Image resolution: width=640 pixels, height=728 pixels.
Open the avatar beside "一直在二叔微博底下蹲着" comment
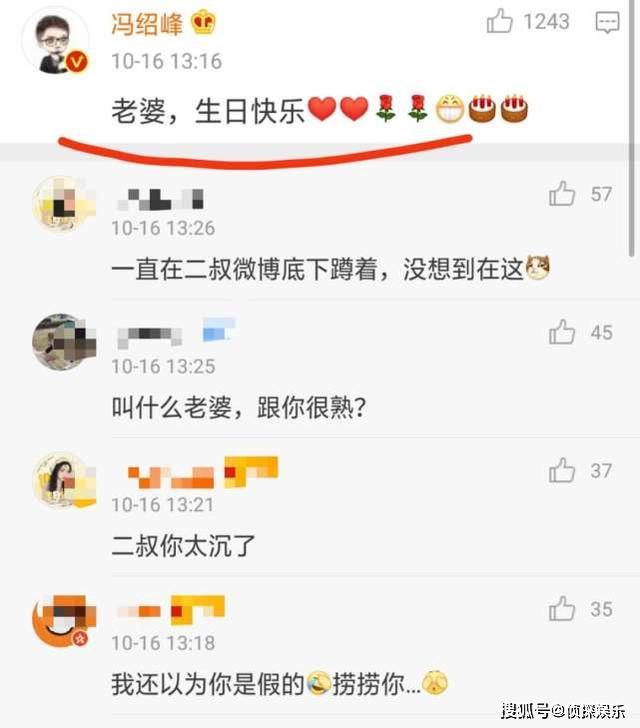[x=63, y=205]
